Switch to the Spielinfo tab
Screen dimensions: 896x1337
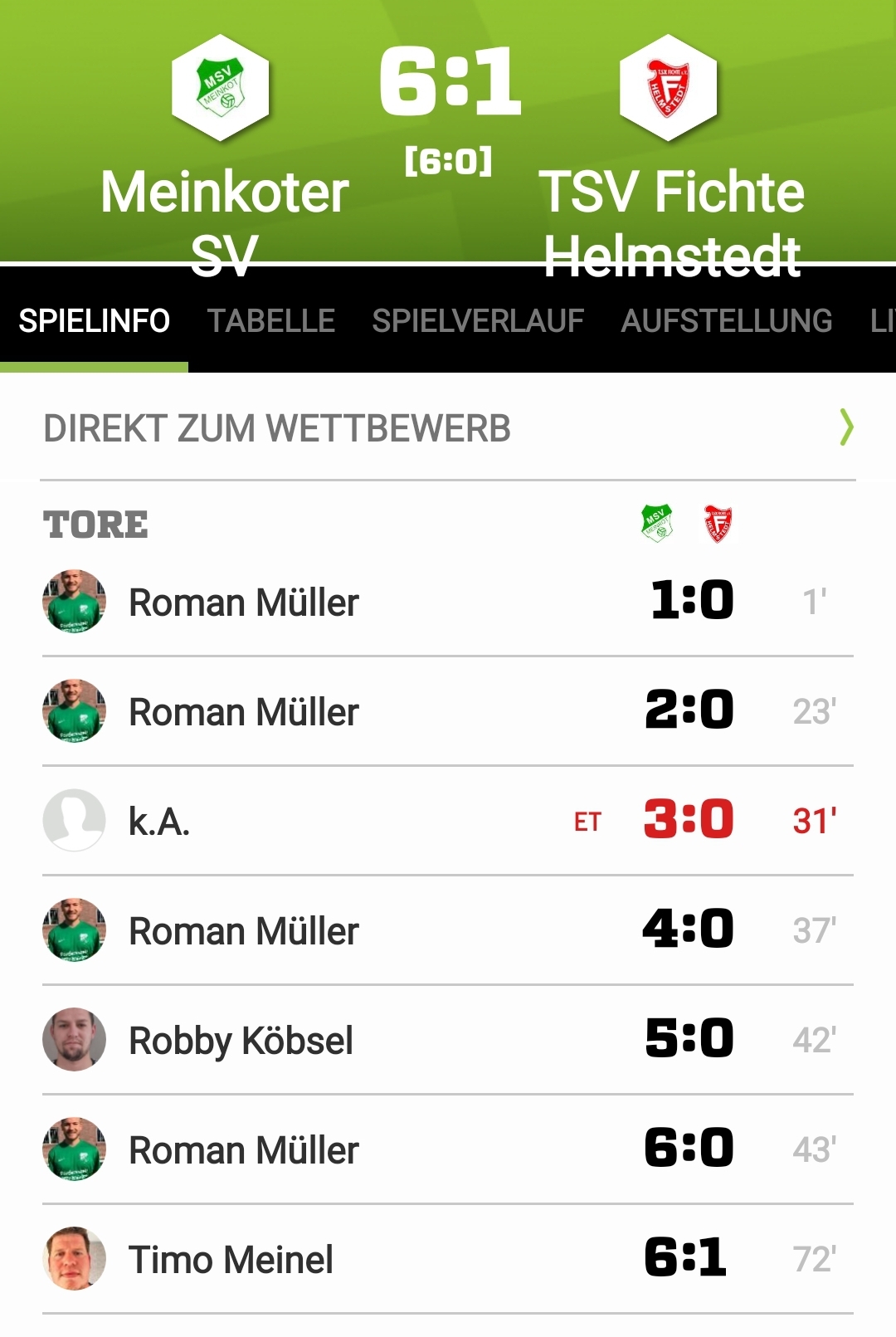coord(94,321)
